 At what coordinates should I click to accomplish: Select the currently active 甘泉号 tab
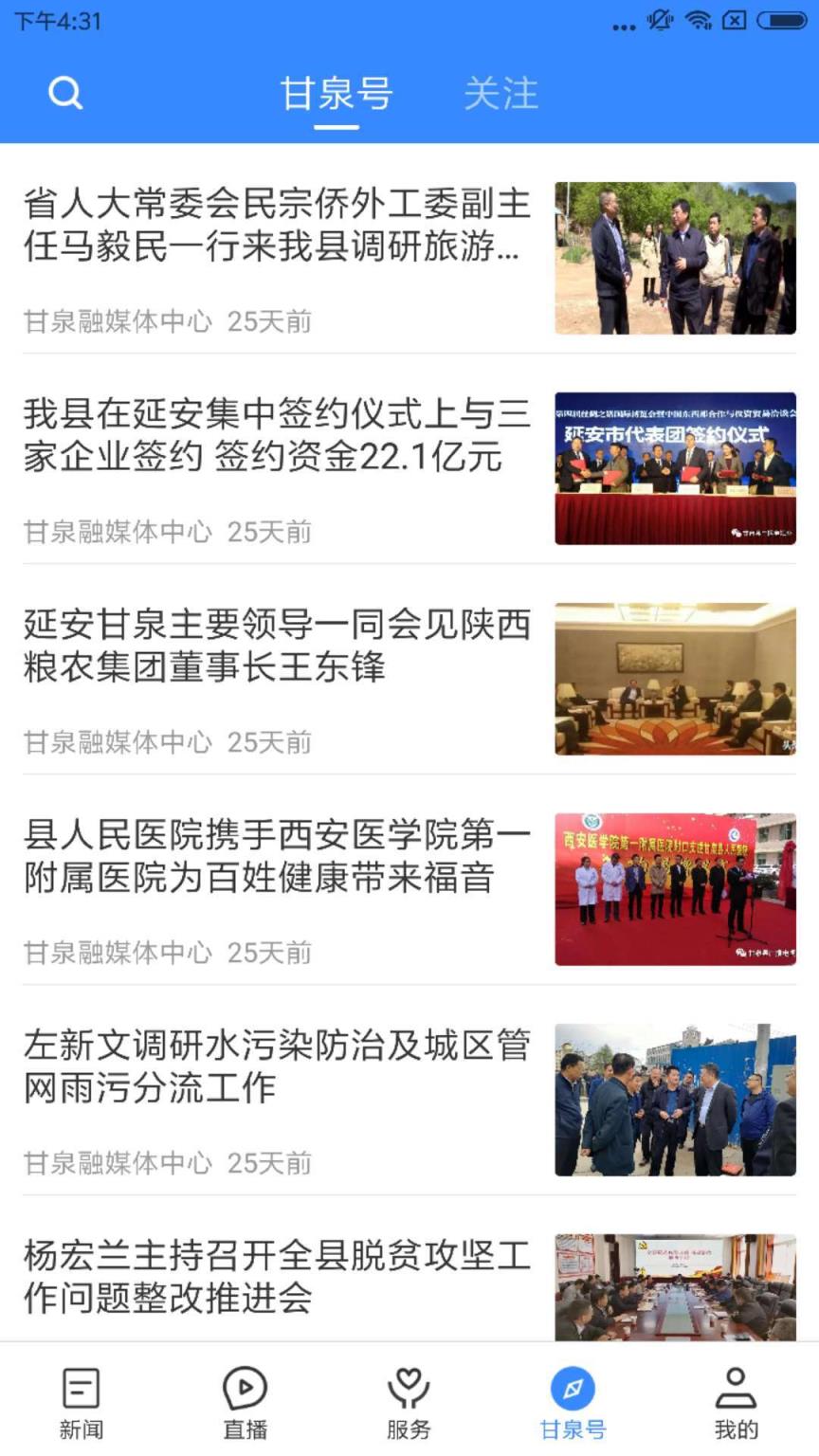pos(337,92)
